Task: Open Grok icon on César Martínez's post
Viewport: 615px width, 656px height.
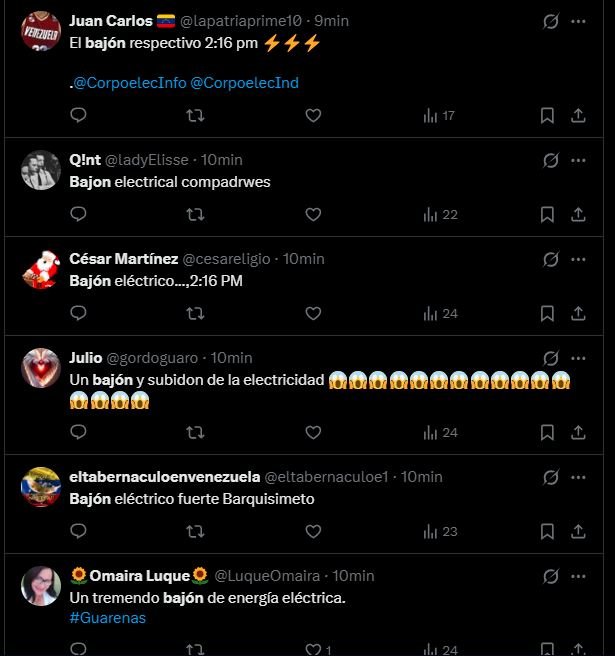Action: [550, 259]
